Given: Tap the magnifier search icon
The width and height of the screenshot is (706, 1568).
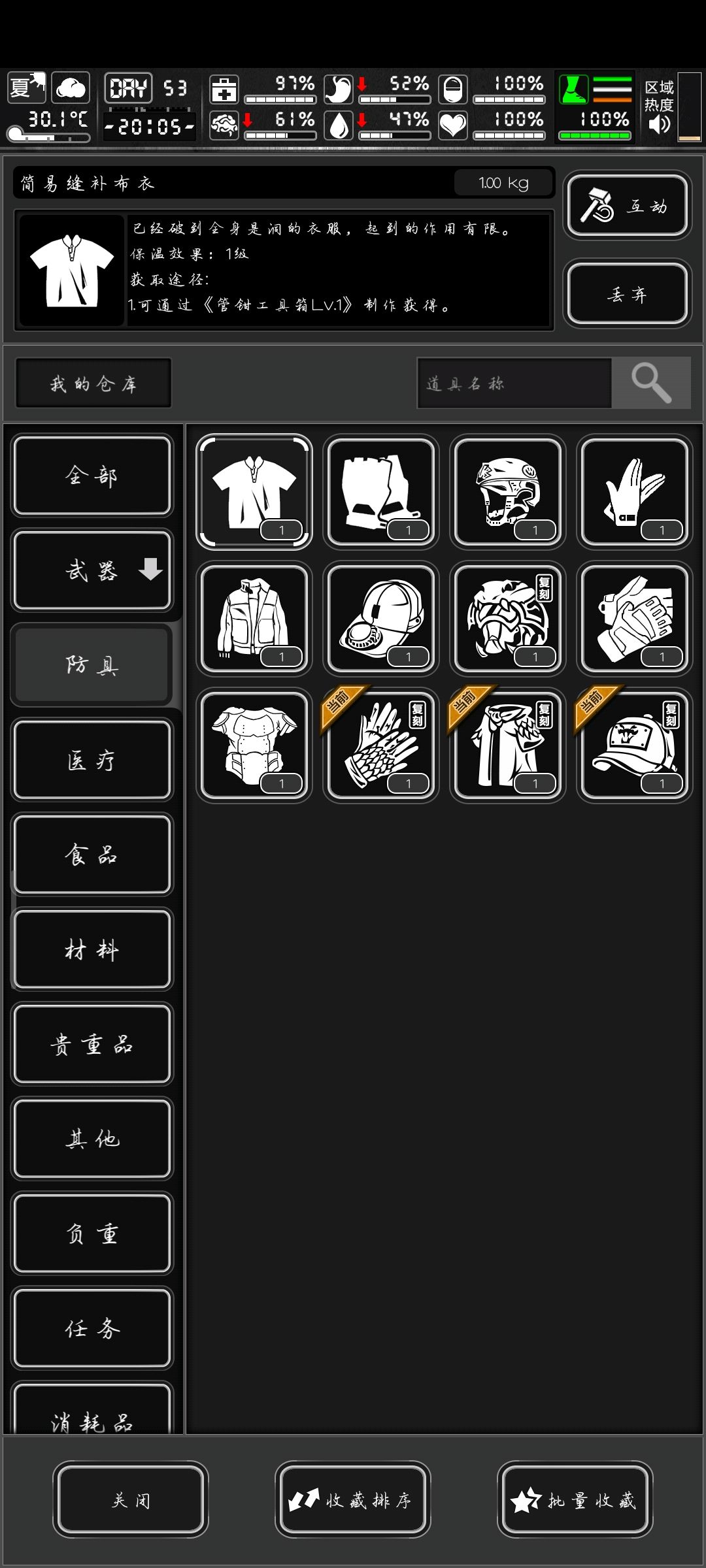Looking at the screenshot, I should [x=651, y=383].
